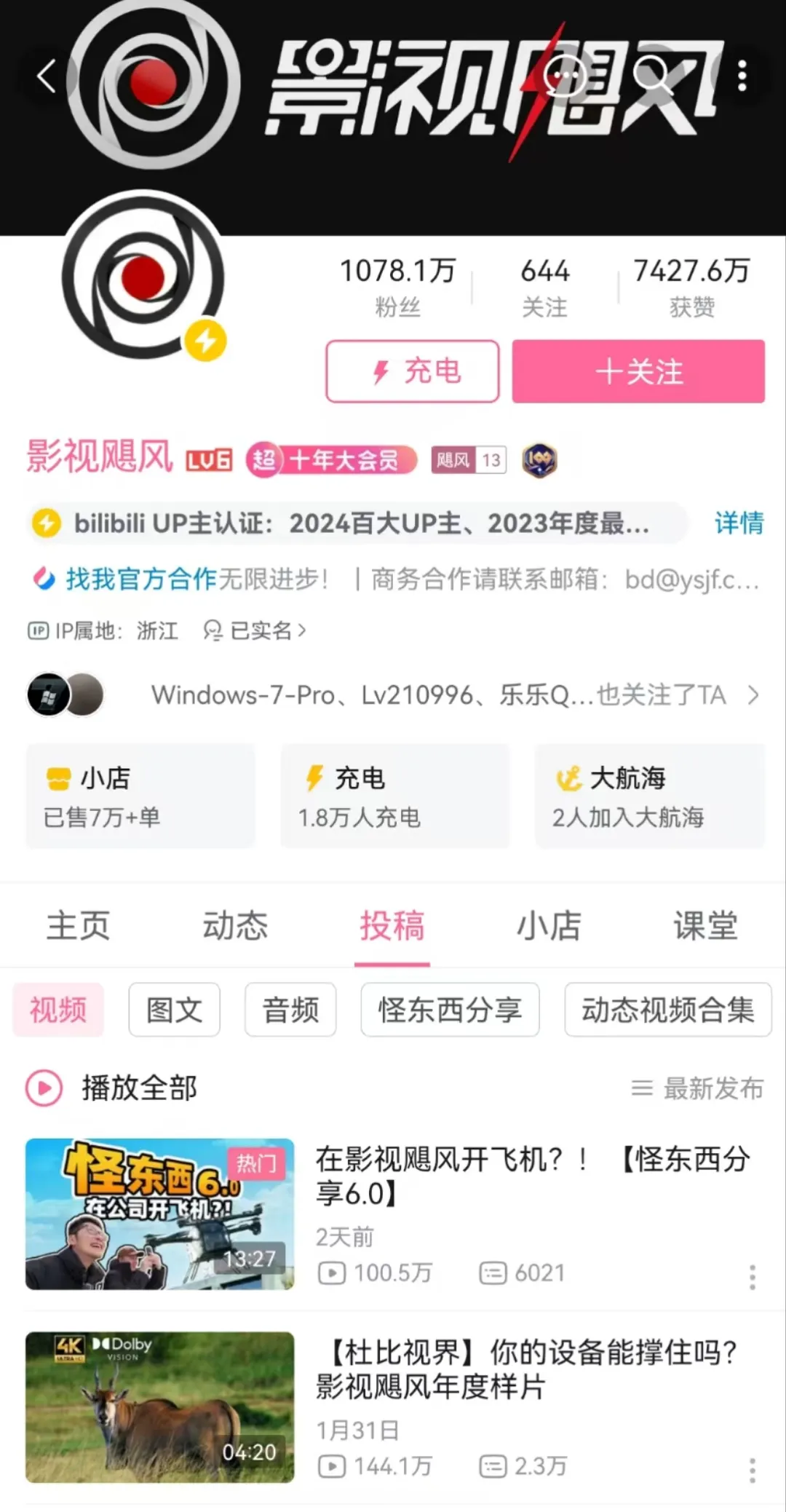The image size is (786, 1512).
Task: Switch to the 主页 tab
Action: [x=78, y=926]
